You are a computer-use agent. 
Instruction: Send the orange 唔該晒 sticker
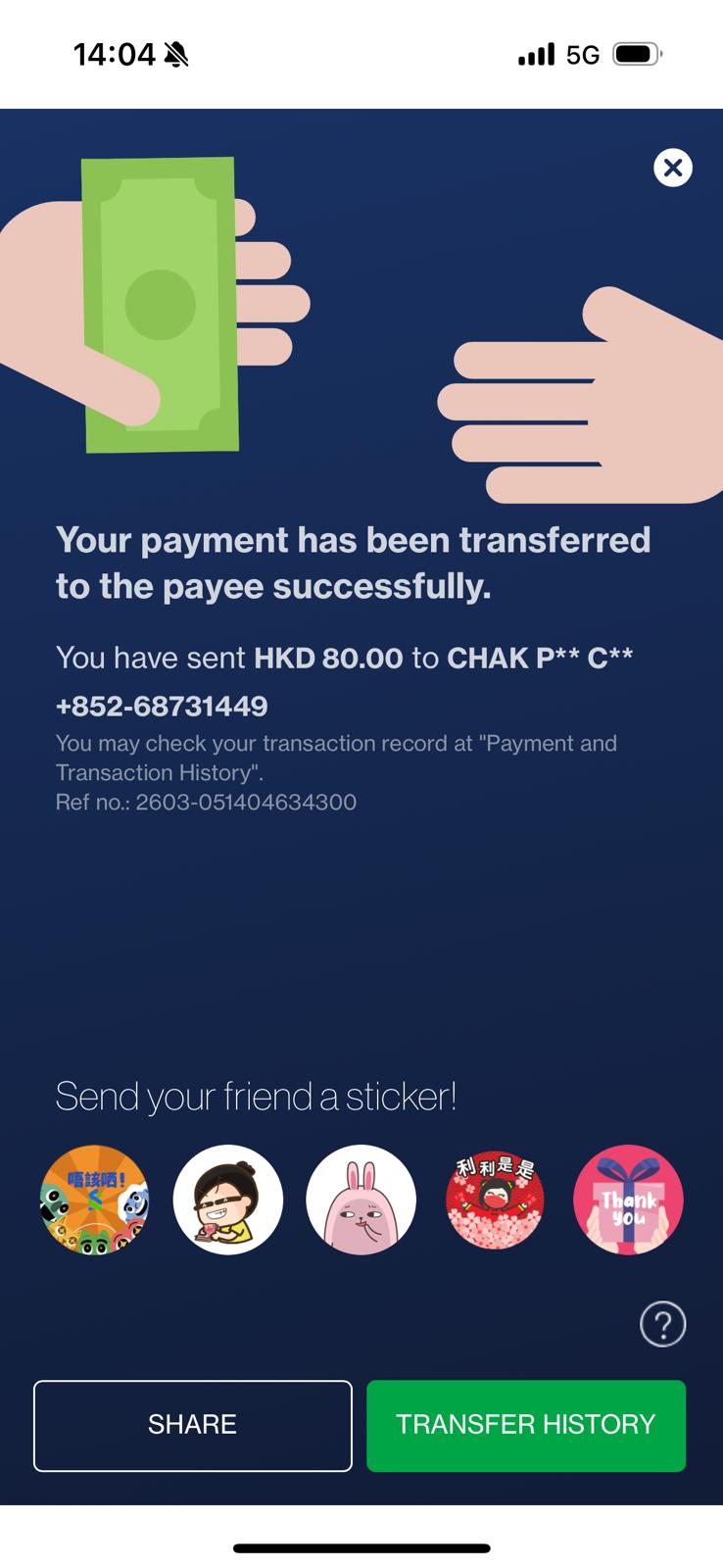coord(94,1200)
